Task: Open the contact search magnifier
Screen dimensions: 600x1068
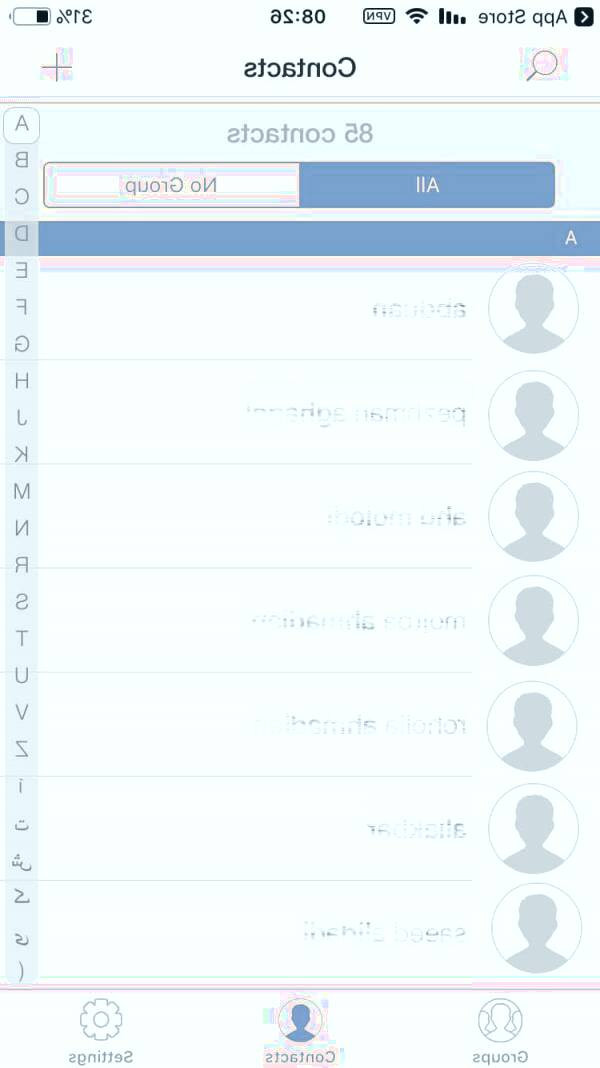Action: pos(542,65)
